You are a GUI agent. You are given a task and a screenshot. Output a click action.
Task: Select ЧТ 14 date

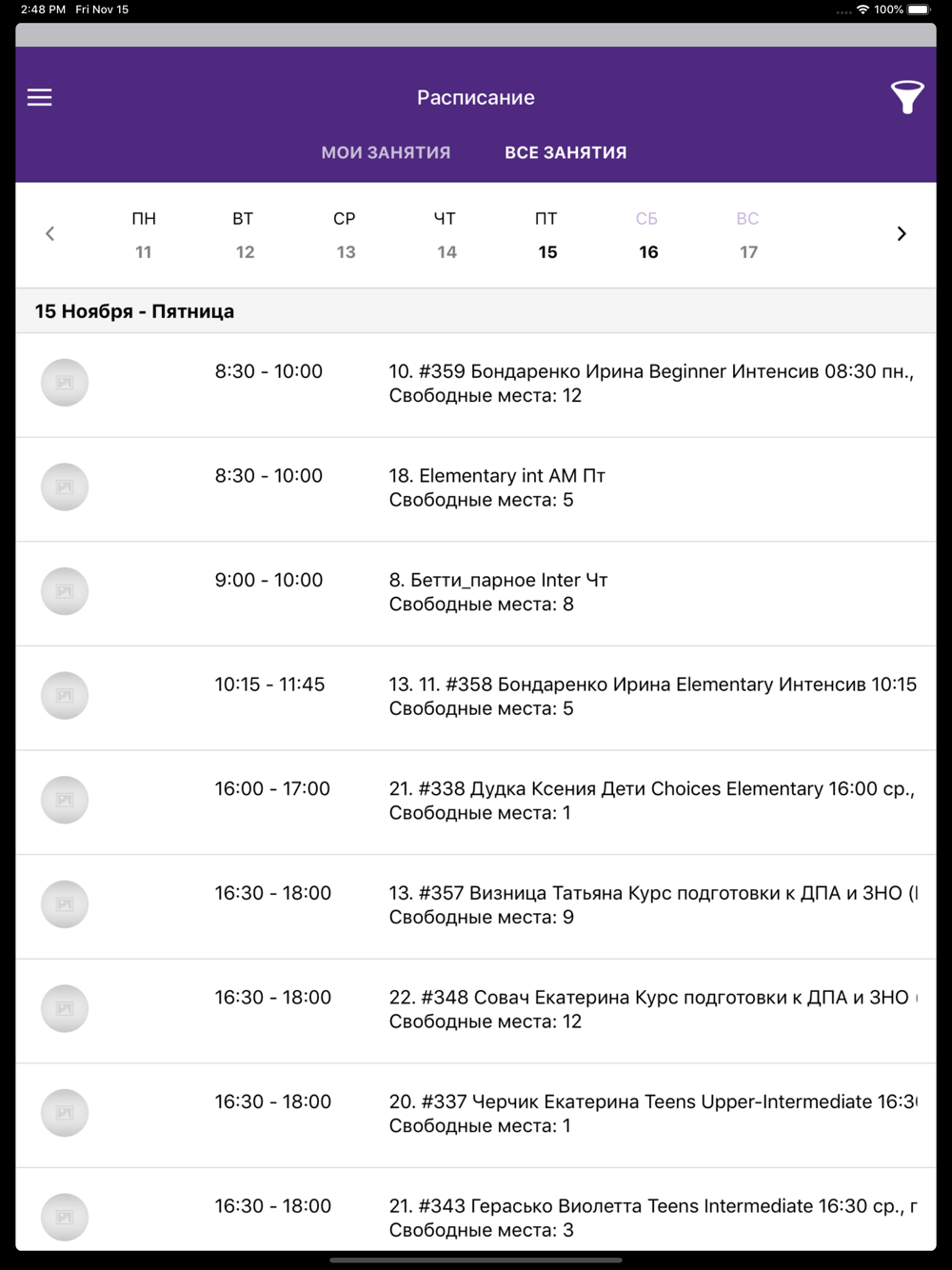pos(446,235)
